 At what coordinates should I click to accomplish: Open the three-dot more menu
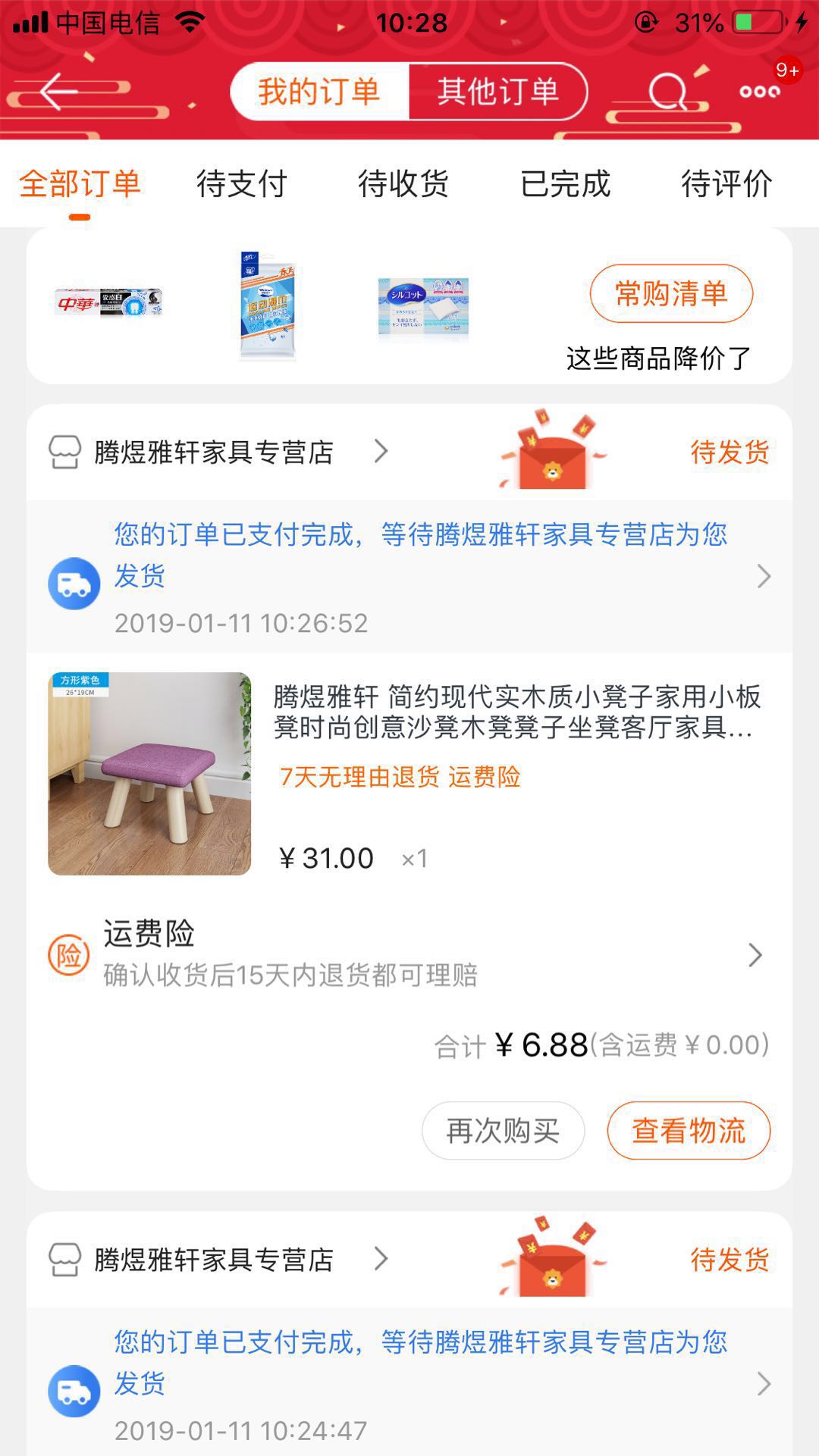coord(760,92)
